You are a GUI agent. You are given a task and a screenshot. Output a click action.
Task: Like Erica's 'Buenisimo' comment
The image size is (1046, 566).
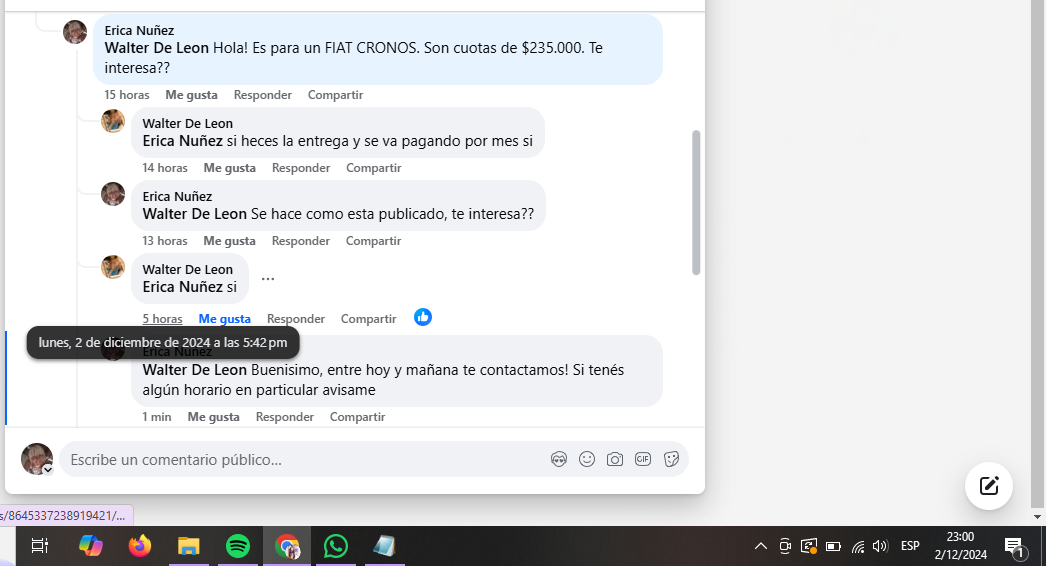(x=213, y=417)
